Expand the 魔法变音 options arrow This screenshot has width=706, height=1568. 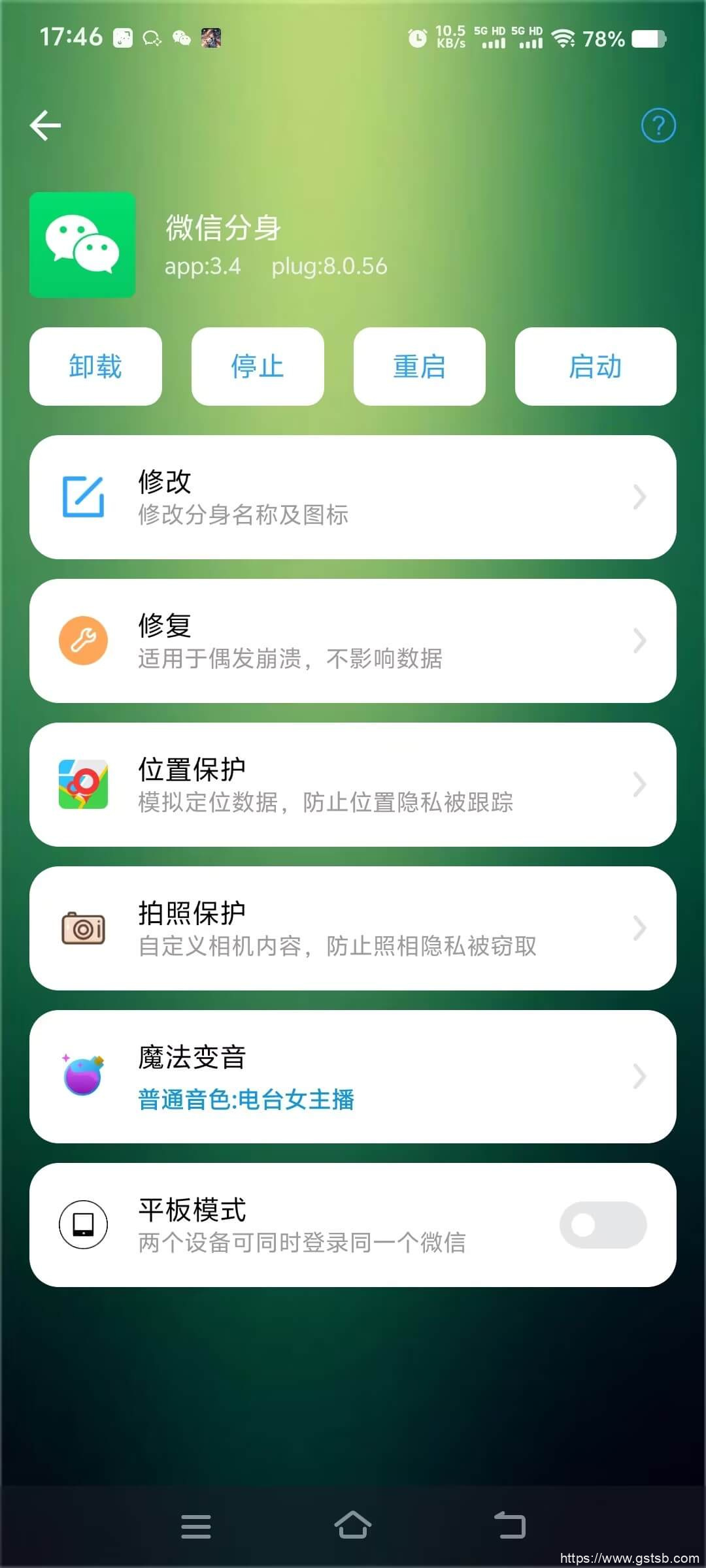point(641,1075)
